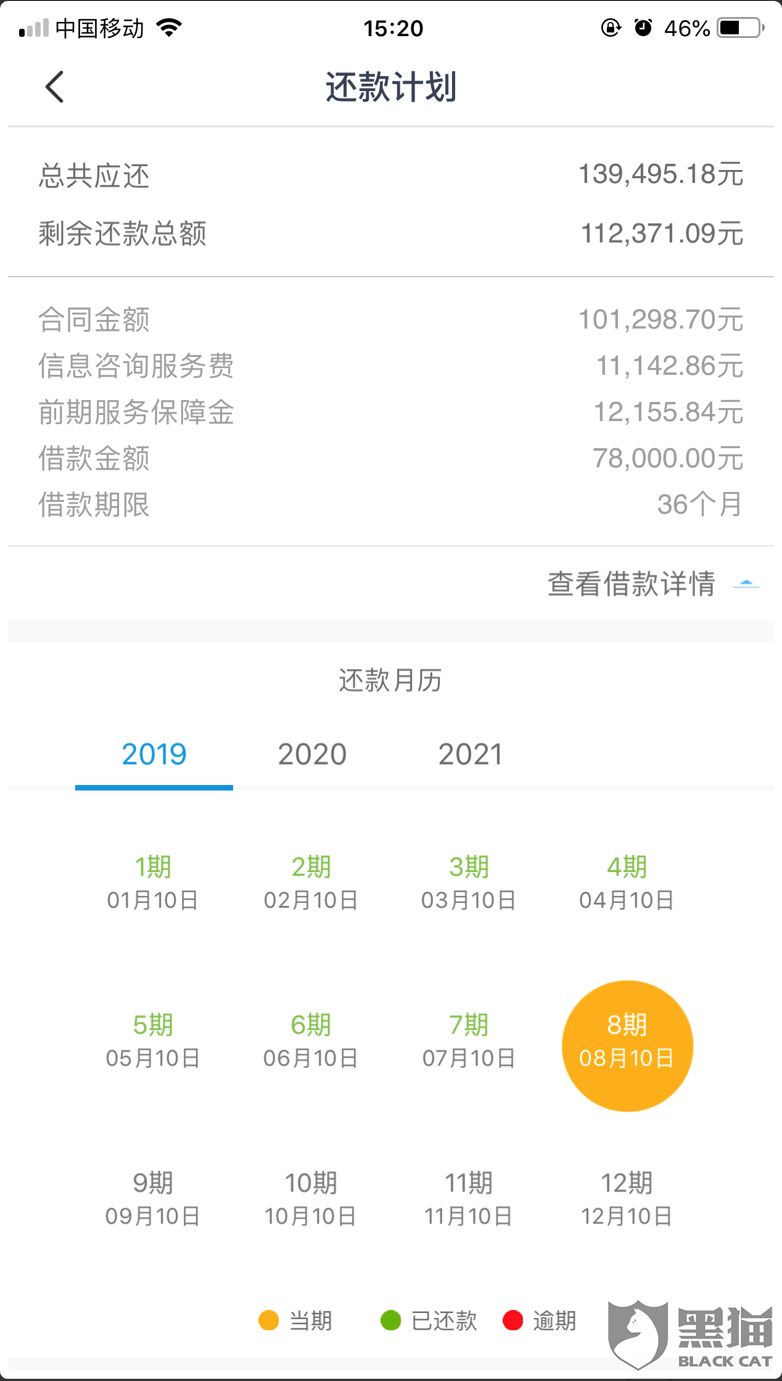Select the 2019 year tab

click(x=154, y=754)
